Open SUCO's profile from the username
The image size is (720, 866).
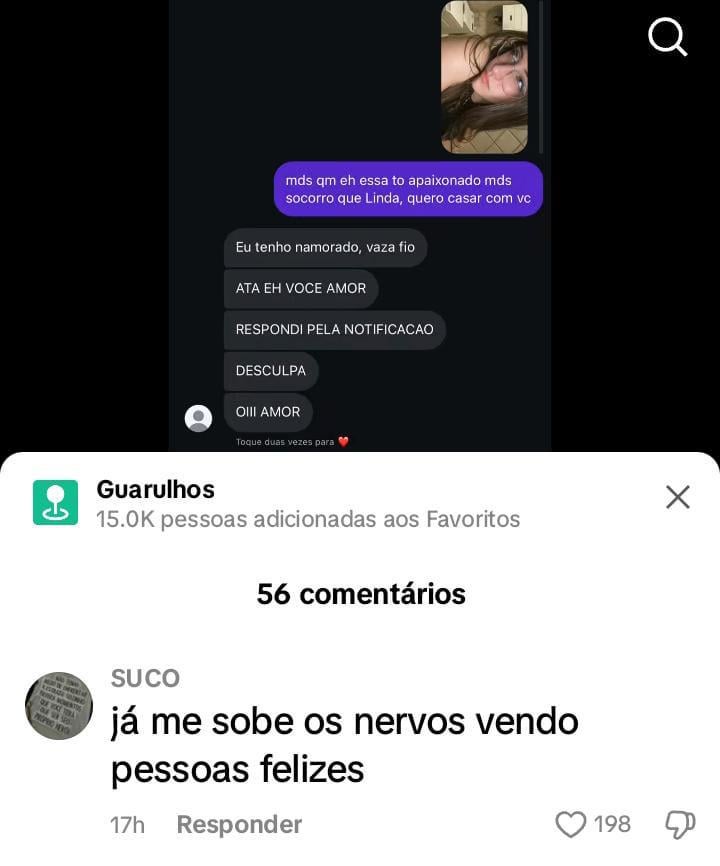click(x=145, y=678)
